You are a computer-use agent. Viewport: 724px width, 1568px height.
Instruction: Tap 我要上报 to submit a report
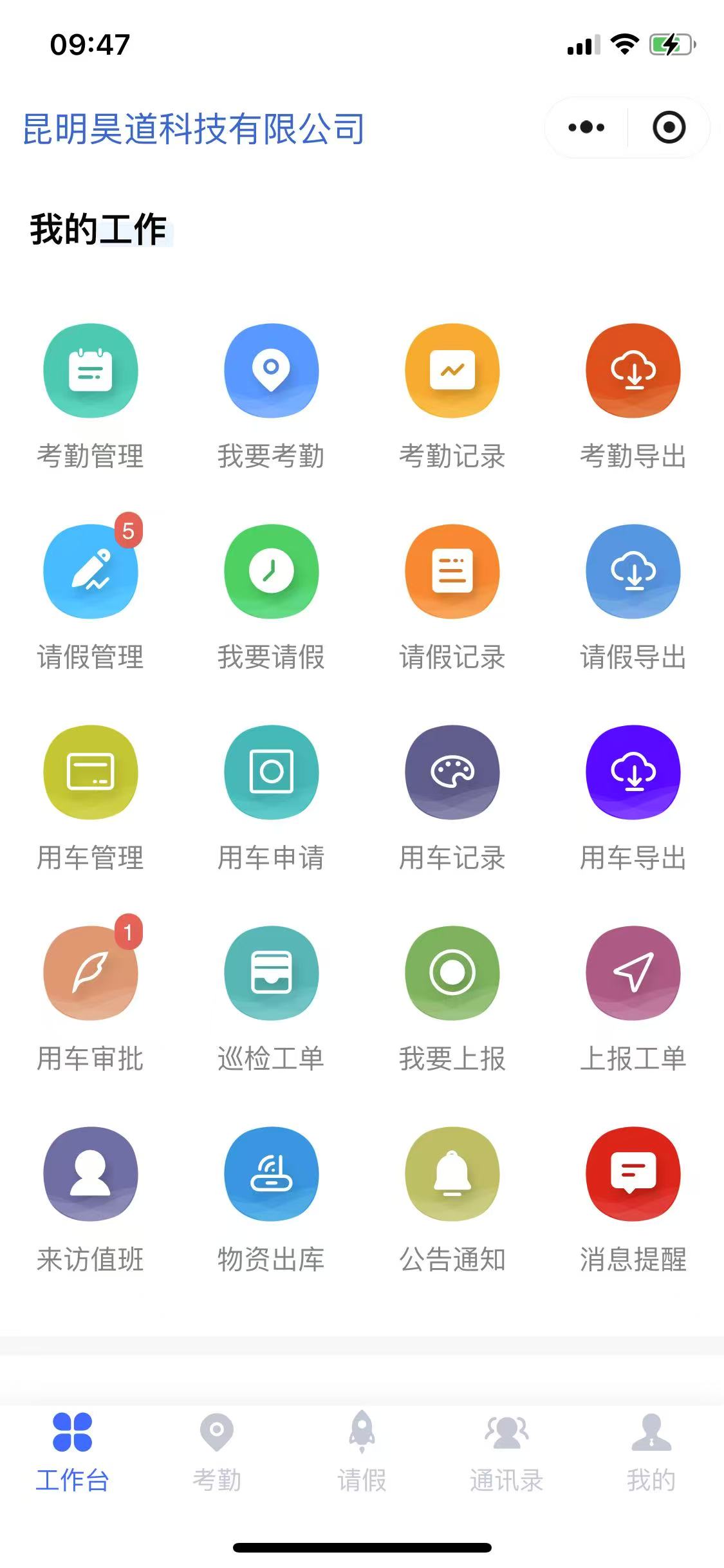452,974
